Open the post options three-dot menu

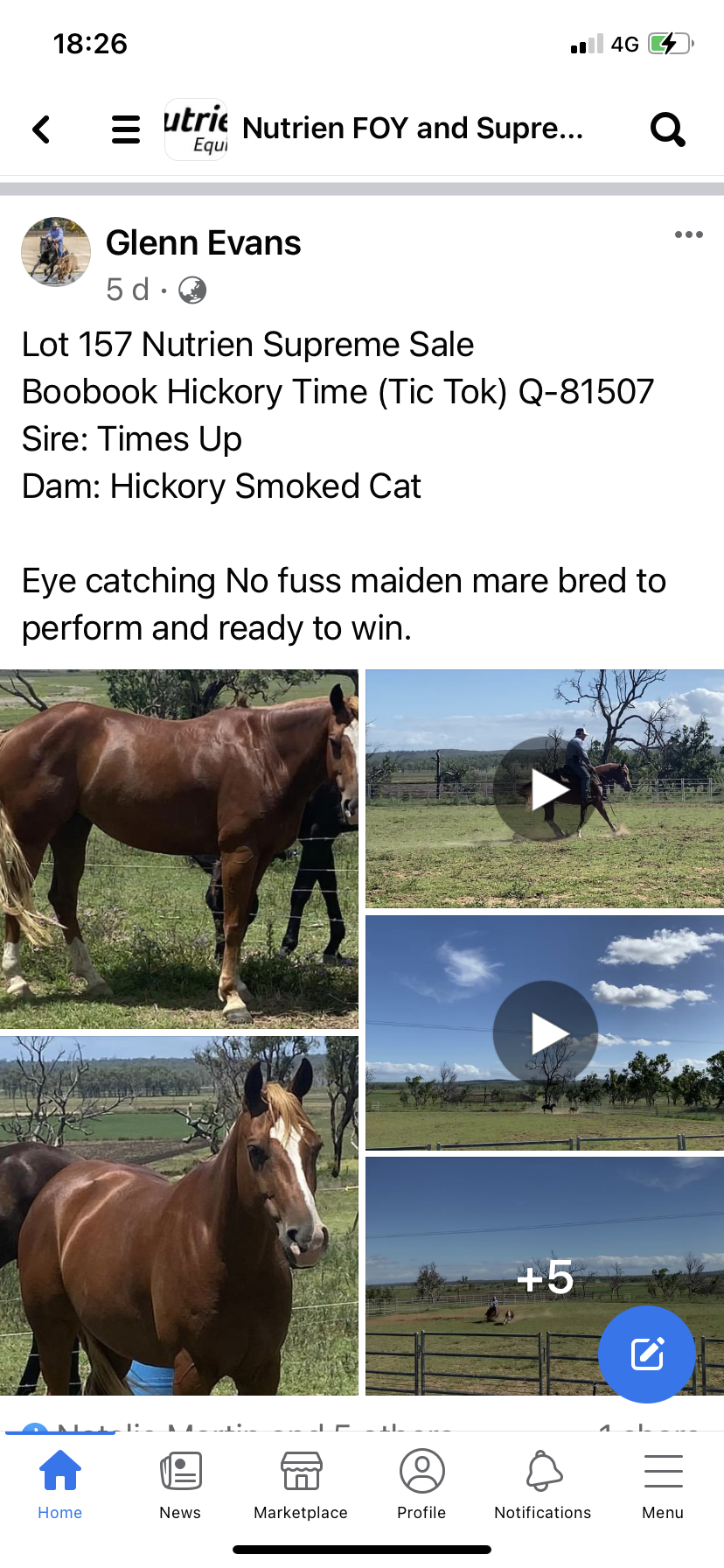point(688,234)
